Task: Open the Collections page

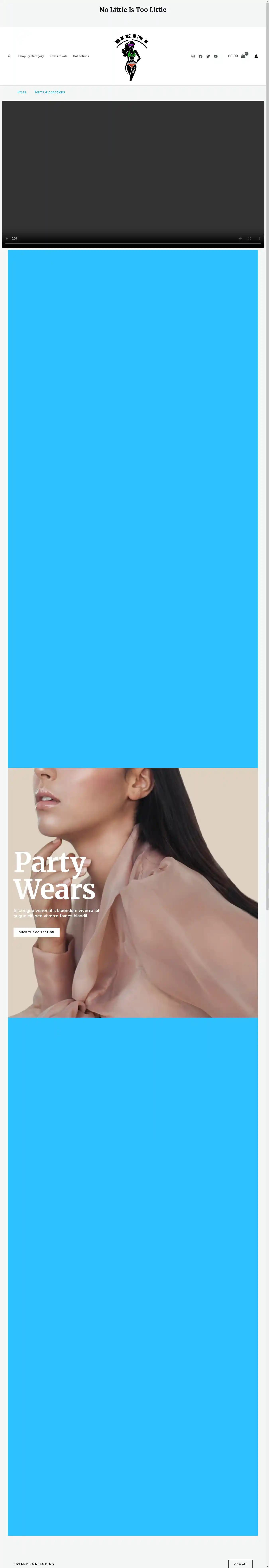Action: (x=81, y=56)
